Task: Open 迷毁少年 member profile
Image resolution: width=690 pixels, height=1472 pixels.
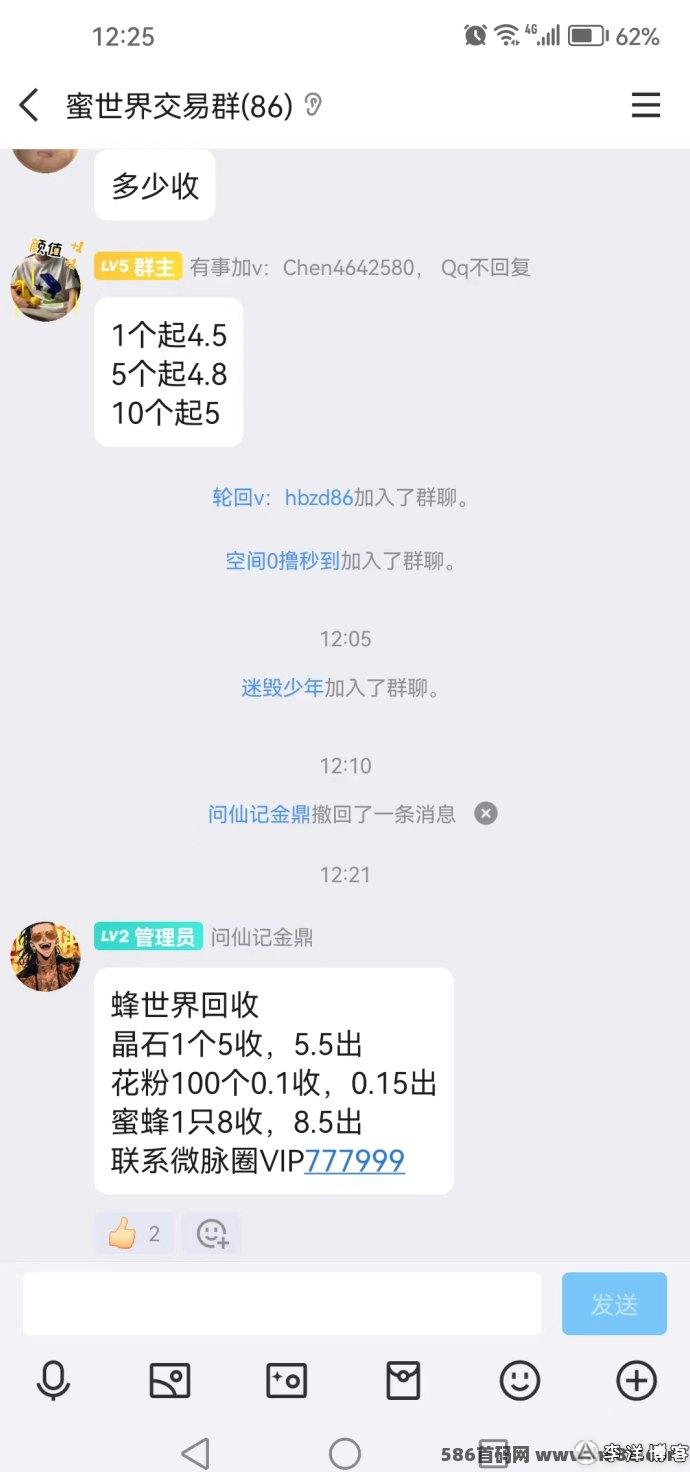Action: click(283, 688)
